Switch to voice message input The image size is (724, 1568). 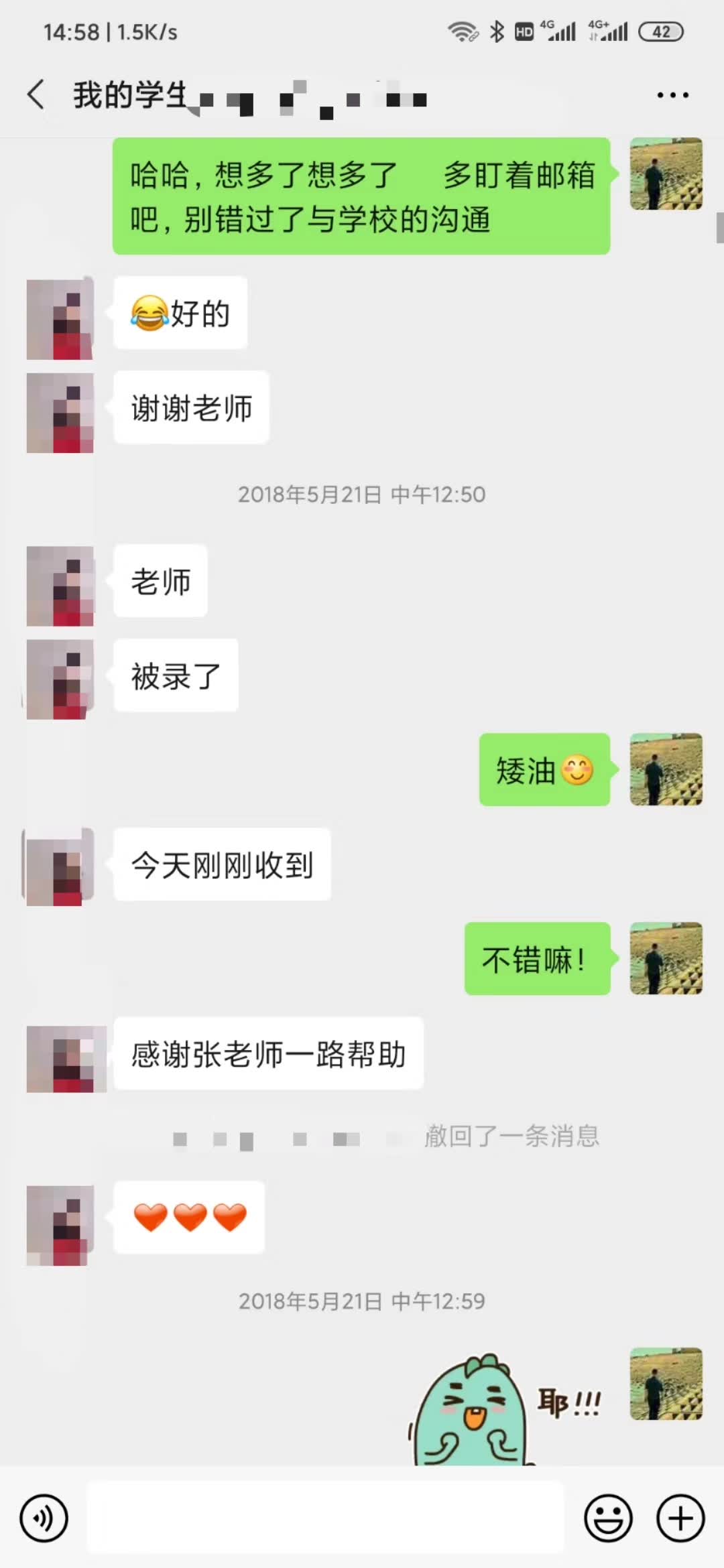pos(44,1518)
